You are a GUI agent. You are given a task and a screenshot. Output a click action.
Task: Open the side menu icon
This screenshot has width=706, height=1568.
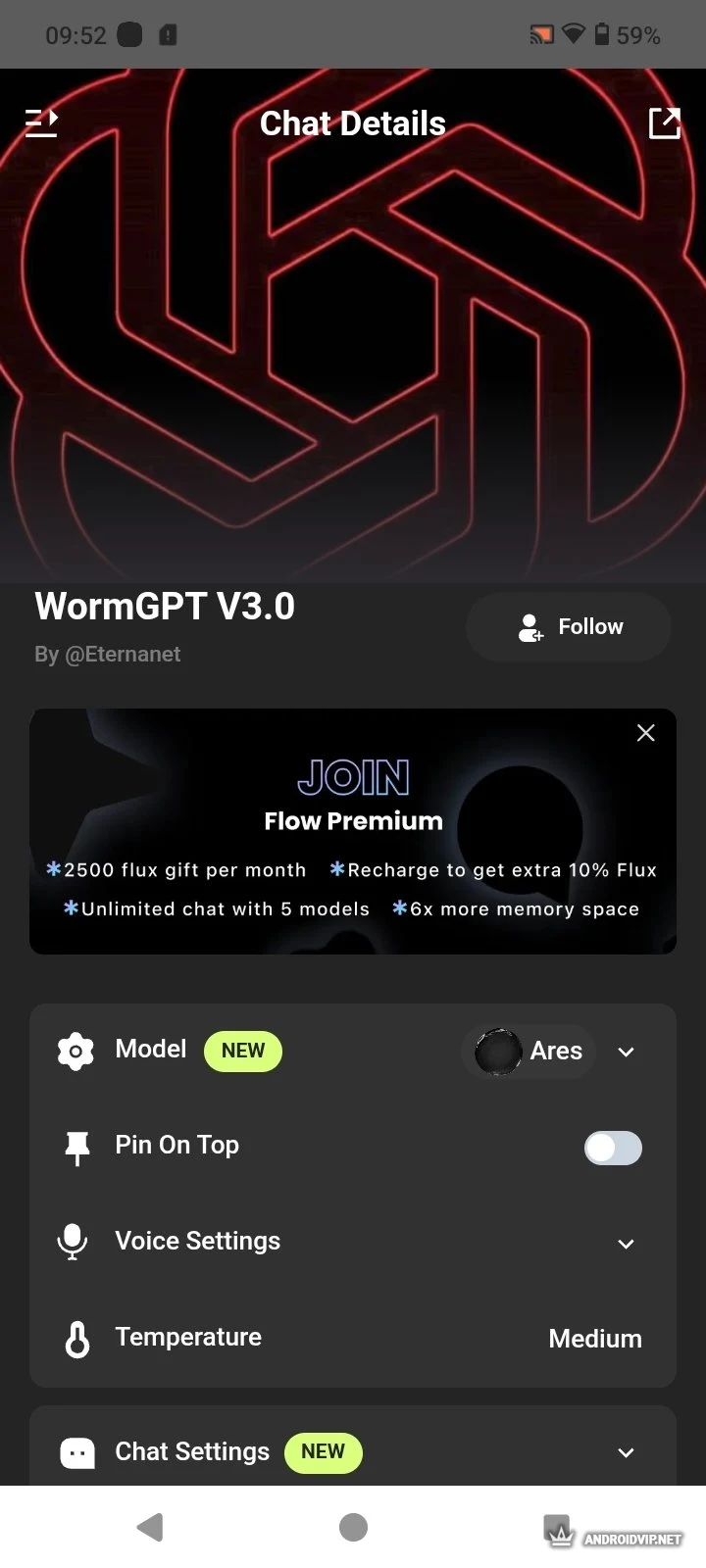pyautogui.click(x=41, y=123)
